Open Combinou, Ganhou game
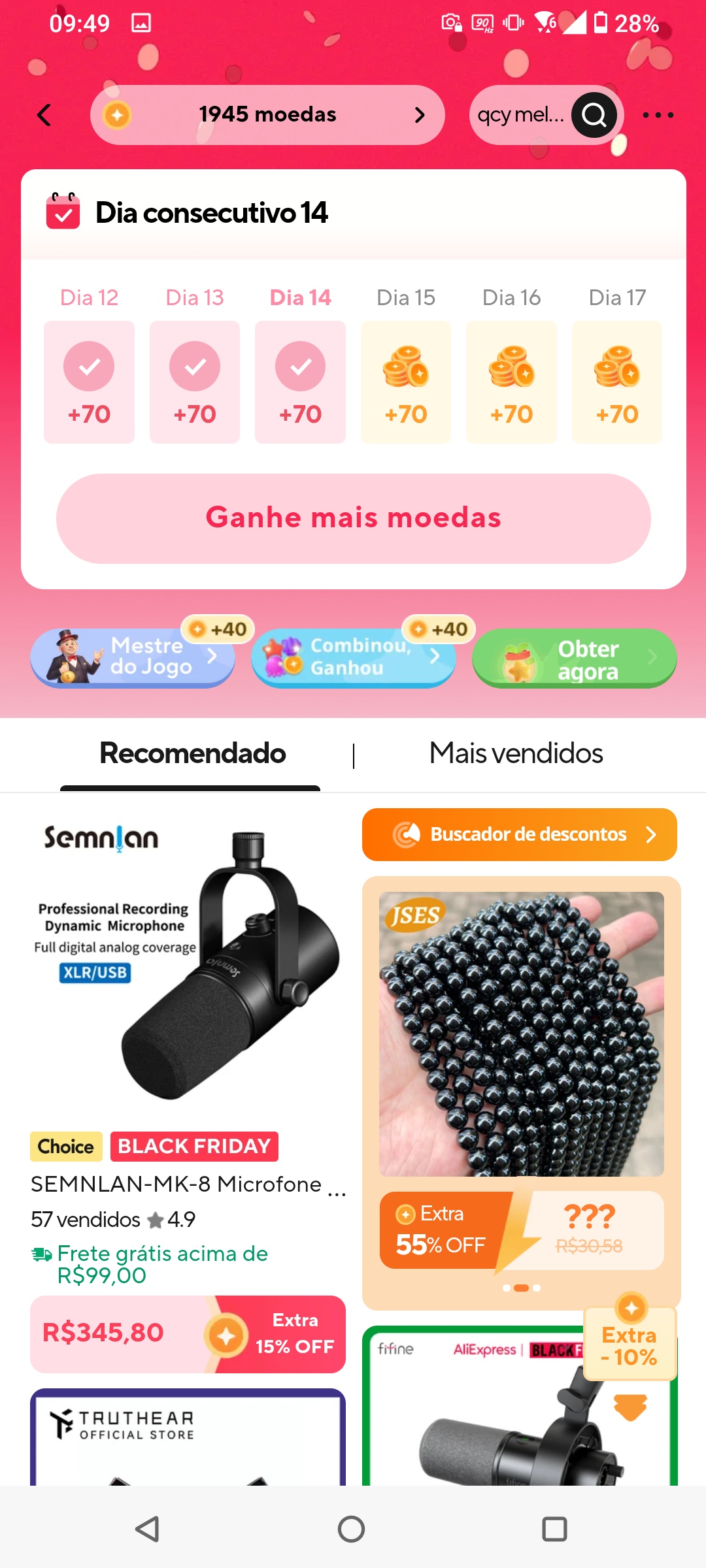This screenshot has width=706, height=1568. click(x=353, y=657)
